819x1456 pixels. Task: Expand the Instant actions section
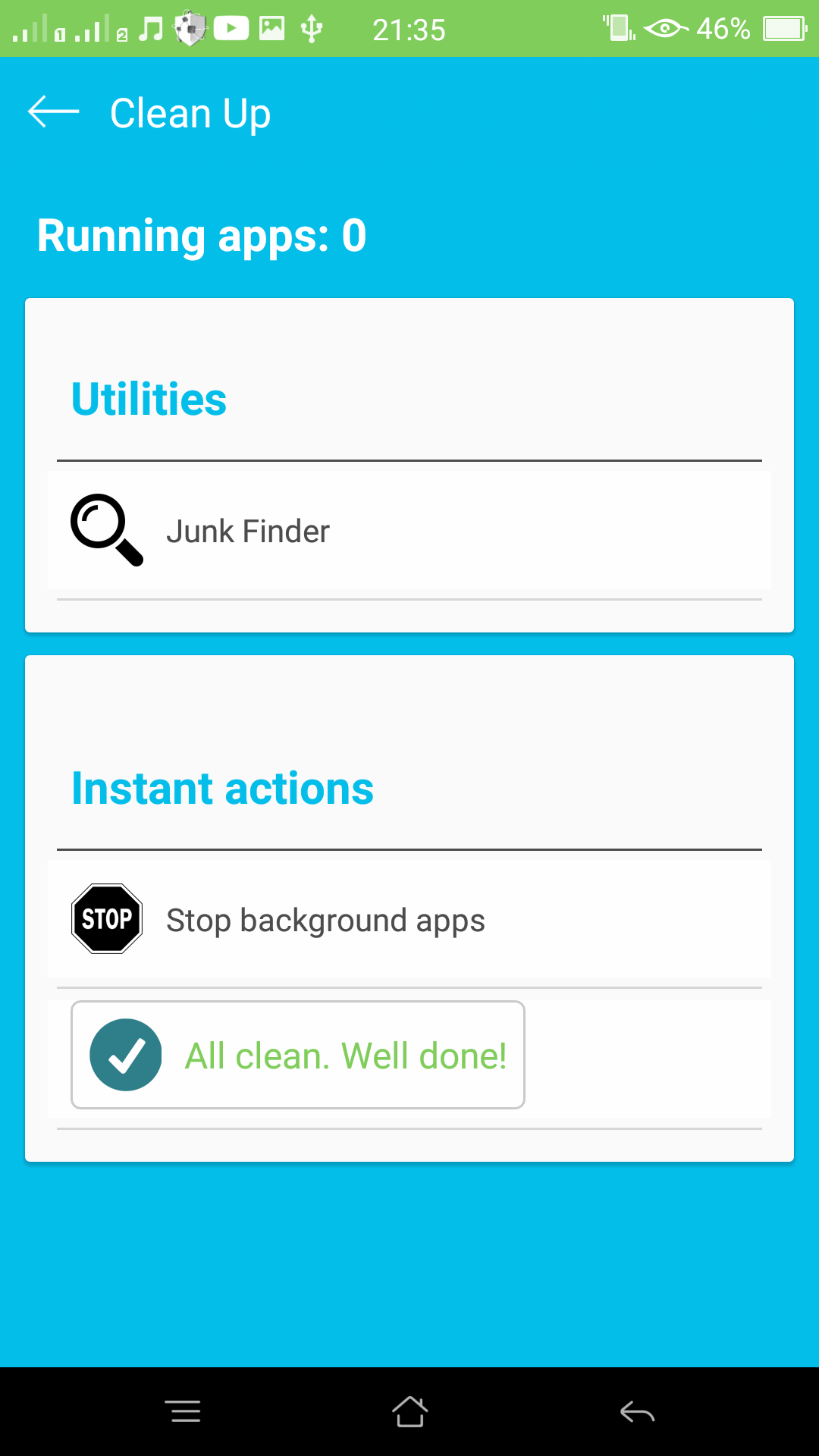[222, 788]
